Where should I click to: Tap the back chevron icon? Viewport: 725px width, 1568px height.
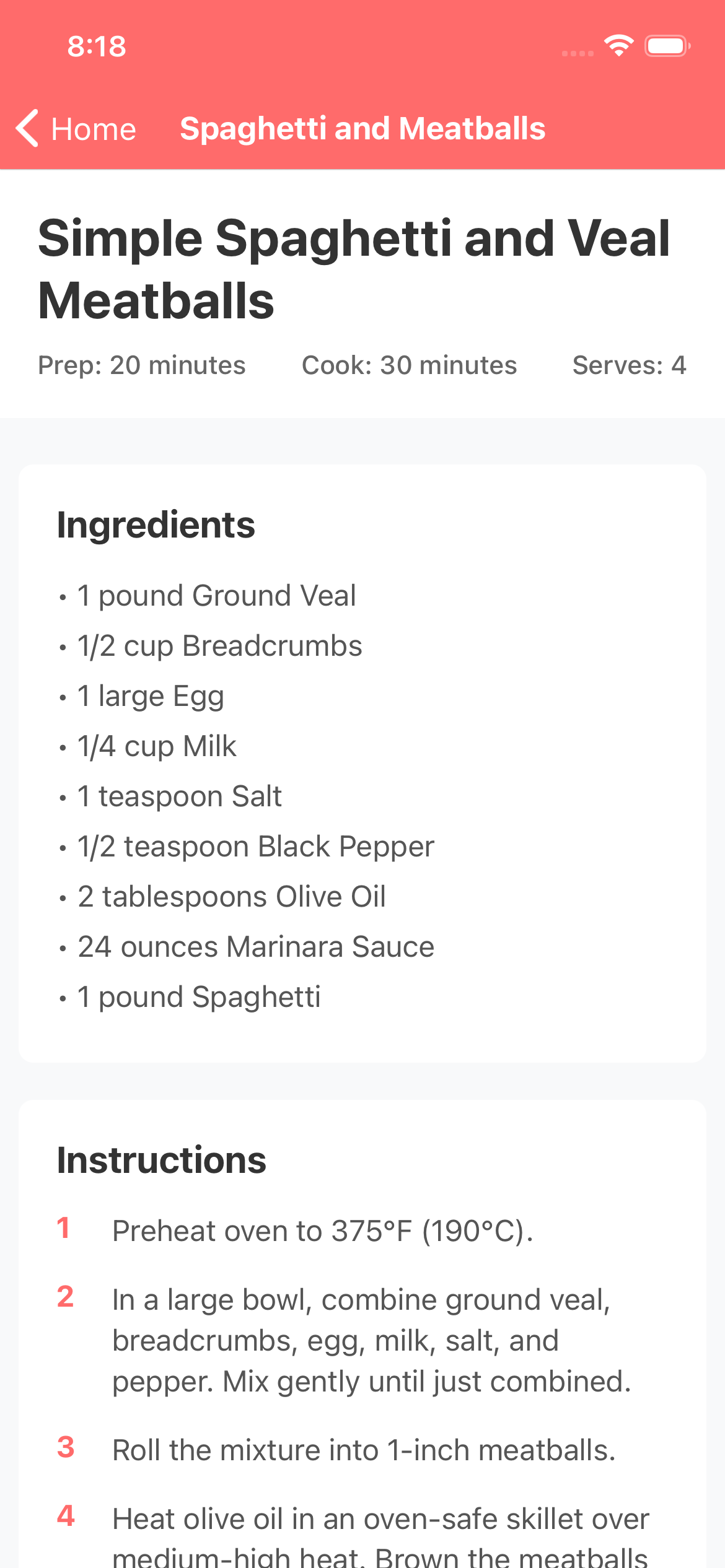coord(27,129)
